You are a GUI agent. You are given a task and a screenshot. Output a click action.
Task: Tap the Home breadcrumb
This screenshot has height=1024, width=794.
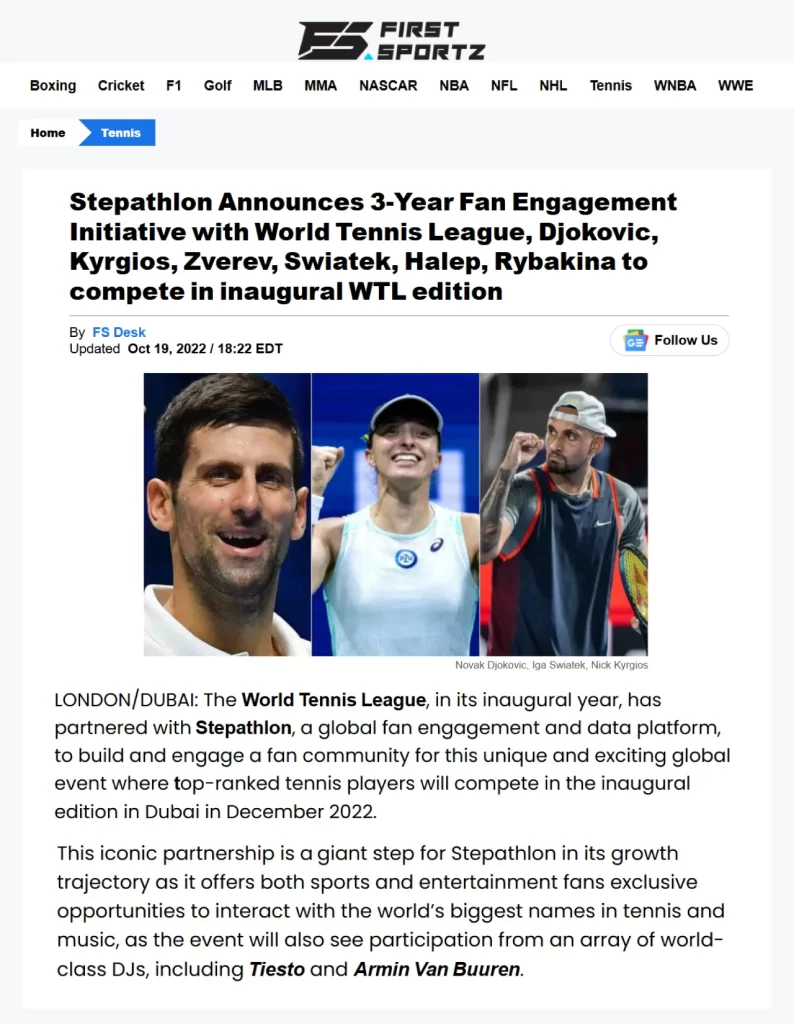click(48, 133)
